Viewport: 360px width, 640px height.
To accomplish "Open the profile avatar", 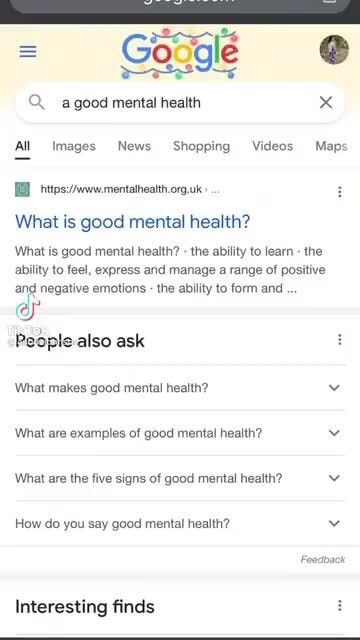I will click(334, 50).
